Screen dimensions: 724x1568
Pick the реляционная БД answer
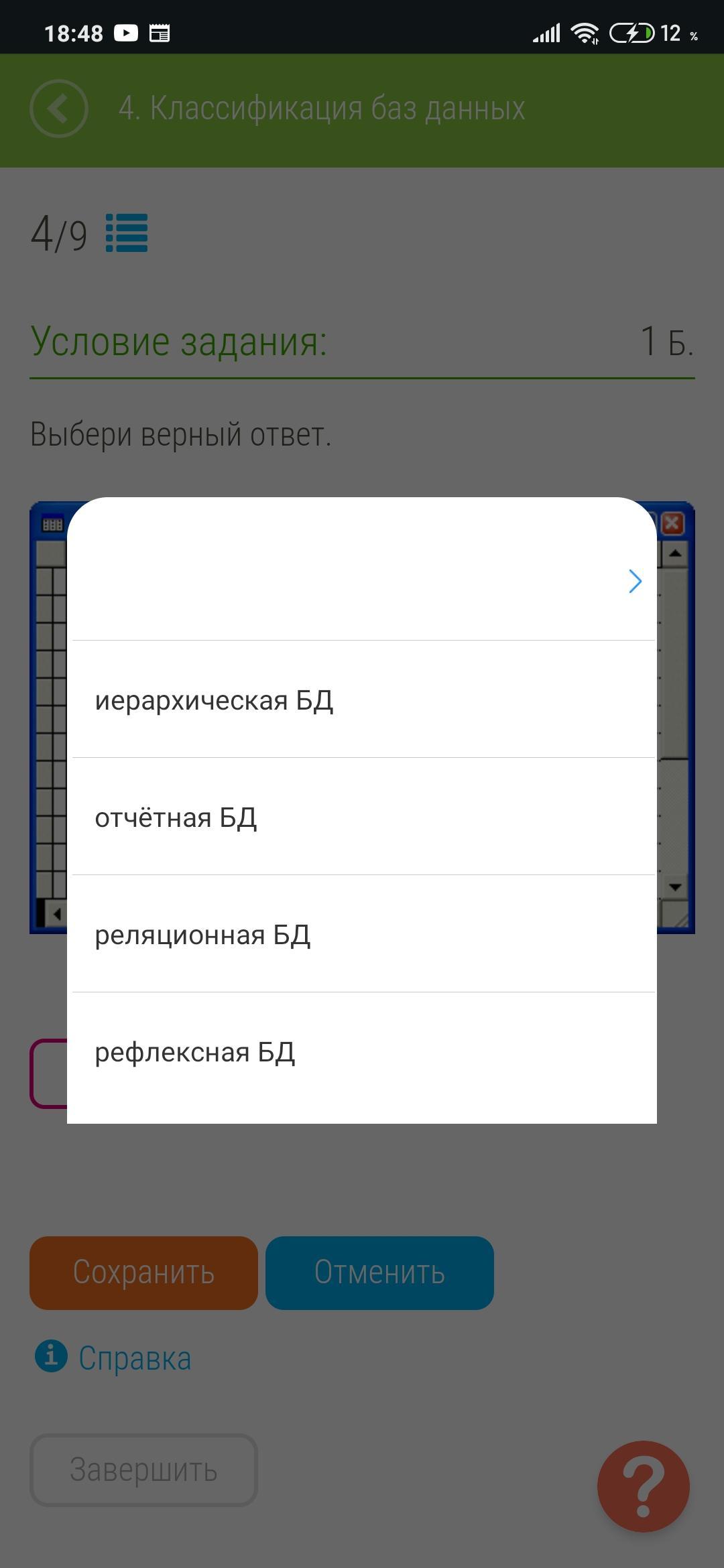[x=362, y=934]
